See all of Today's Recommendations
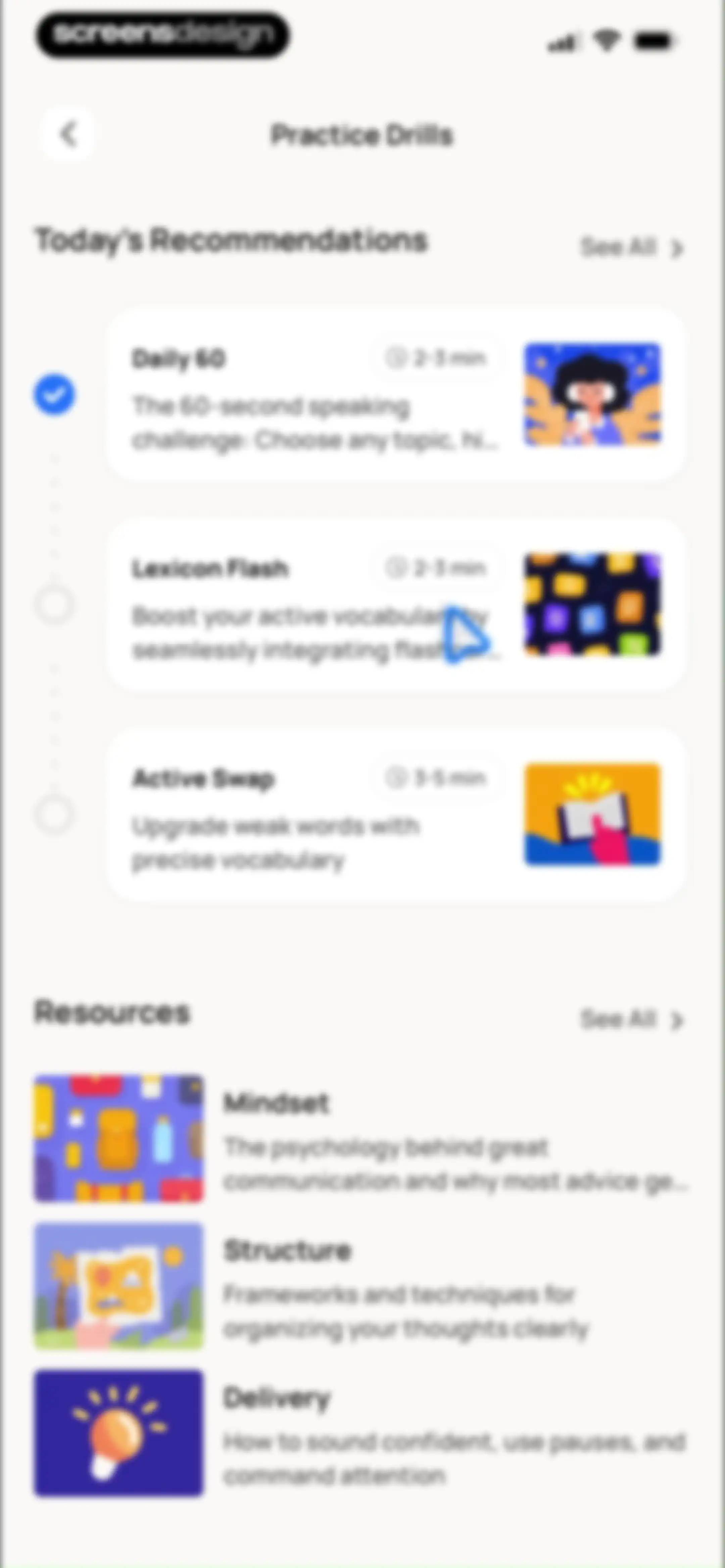 pyautogui.click(x=632, y=248)
